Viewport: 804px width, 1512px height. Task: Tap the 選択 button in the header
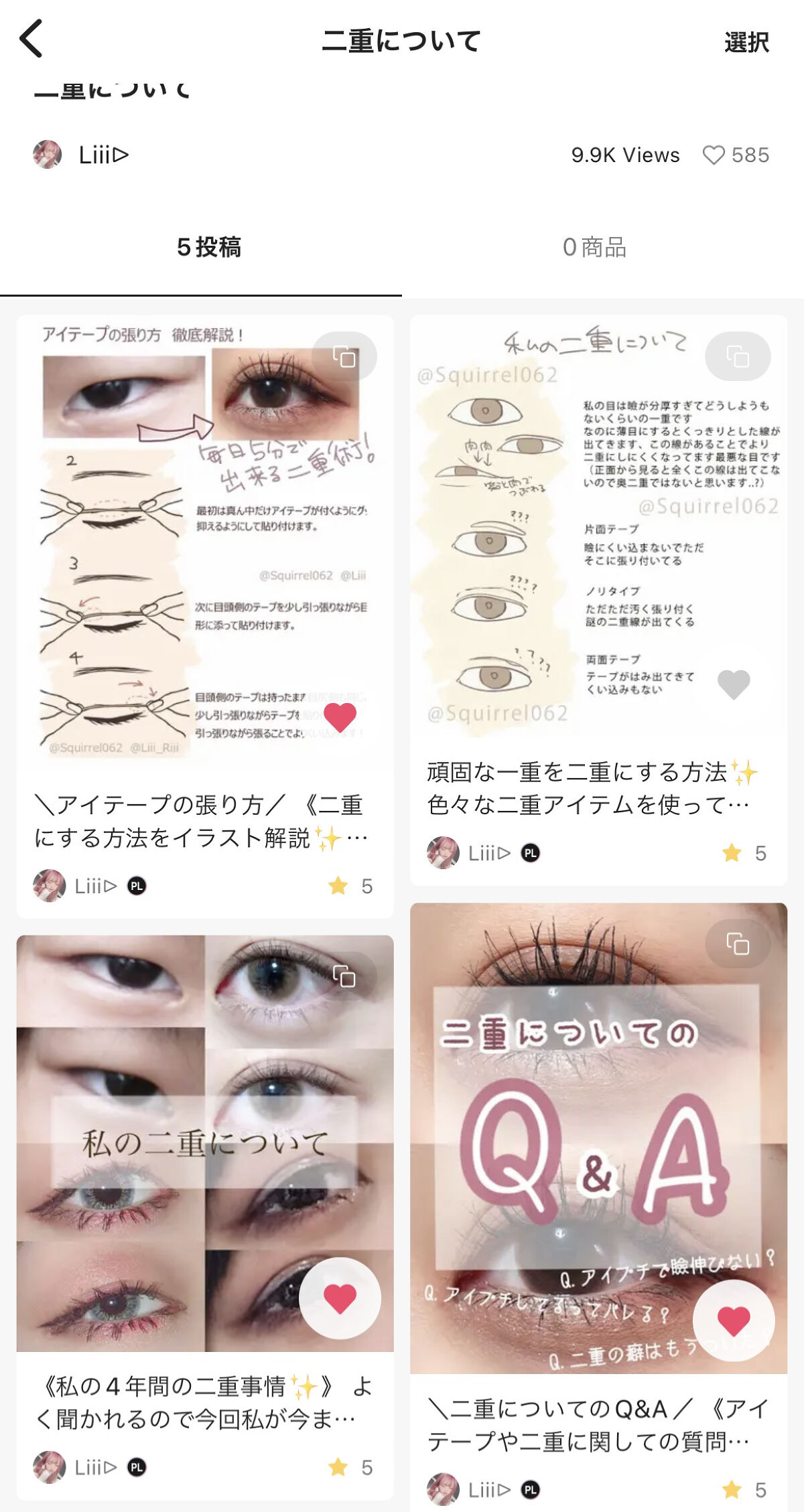[x=746, y=42]
